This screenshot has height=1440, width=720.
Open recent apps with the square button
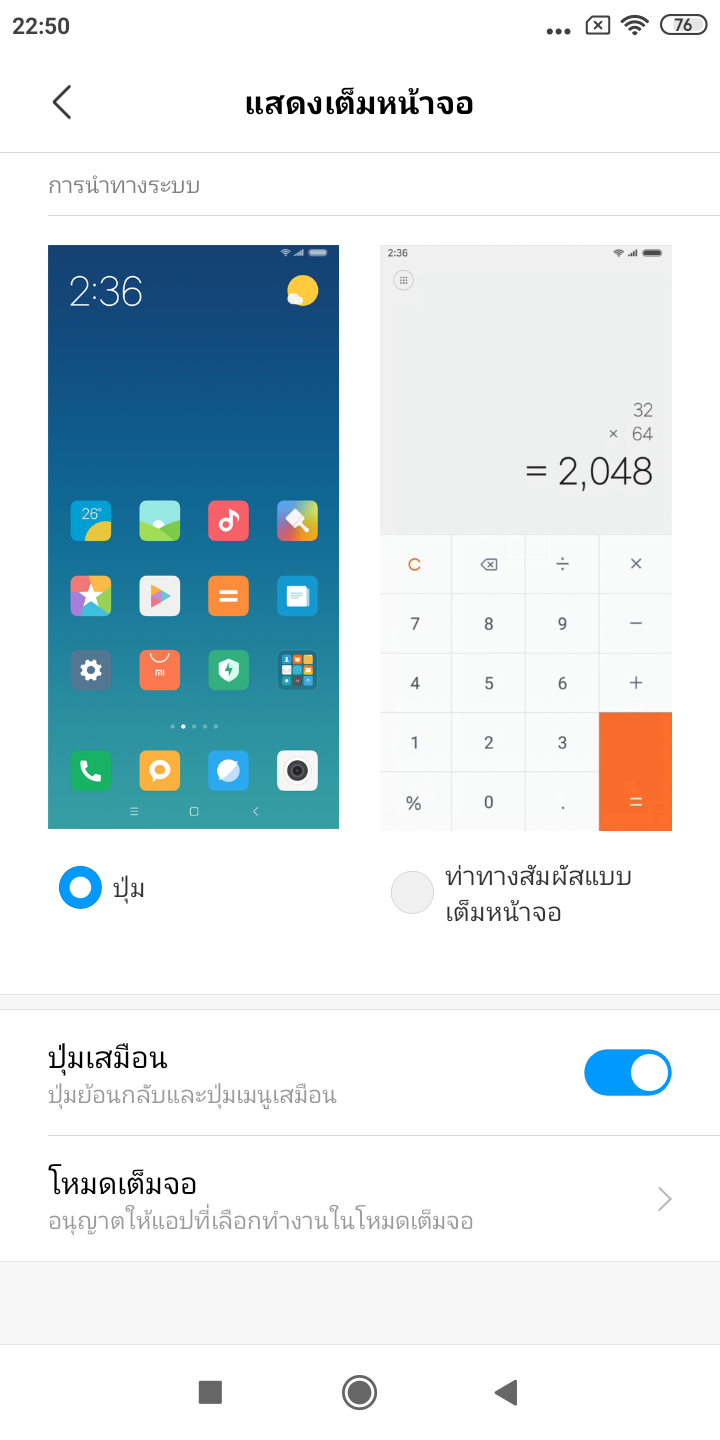(x=210, y=1392)
